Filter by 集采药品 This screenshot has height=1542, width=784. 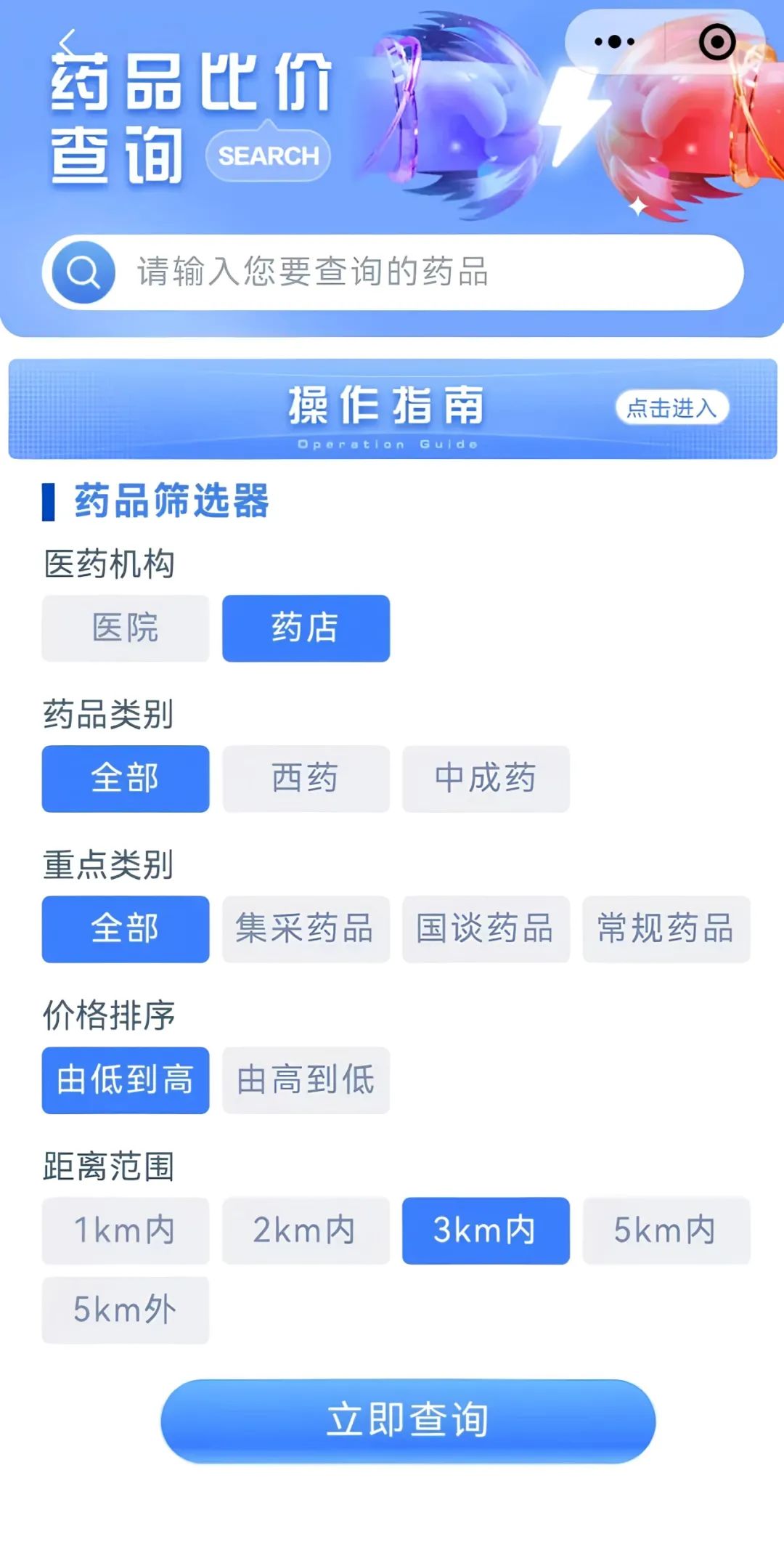(306, 929)
